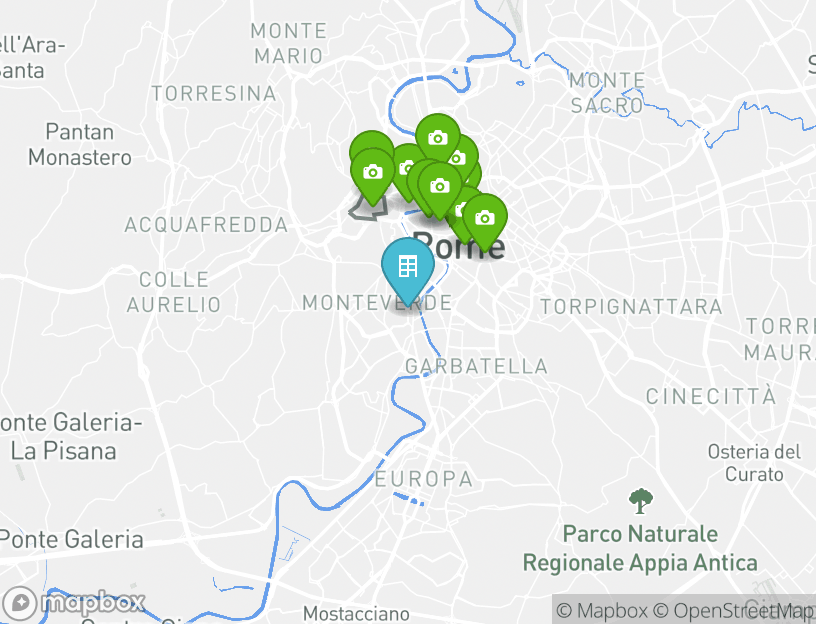Open the blue building marker near Monteverde
Image resolution: width=816 pixels, height=624 pixels.
coord(407,267)
